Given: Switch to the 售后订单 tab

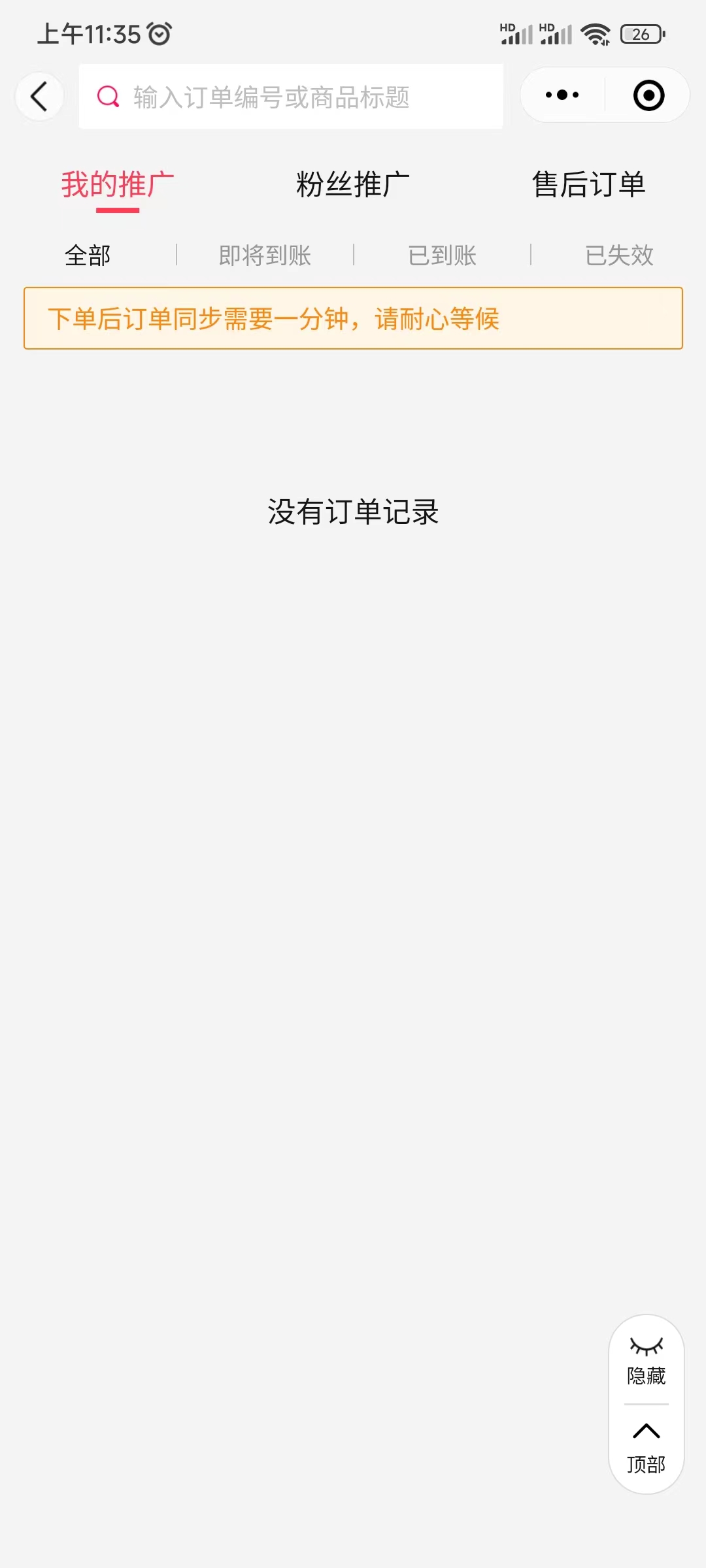Looking at the screenshot, I should [590, 184].
